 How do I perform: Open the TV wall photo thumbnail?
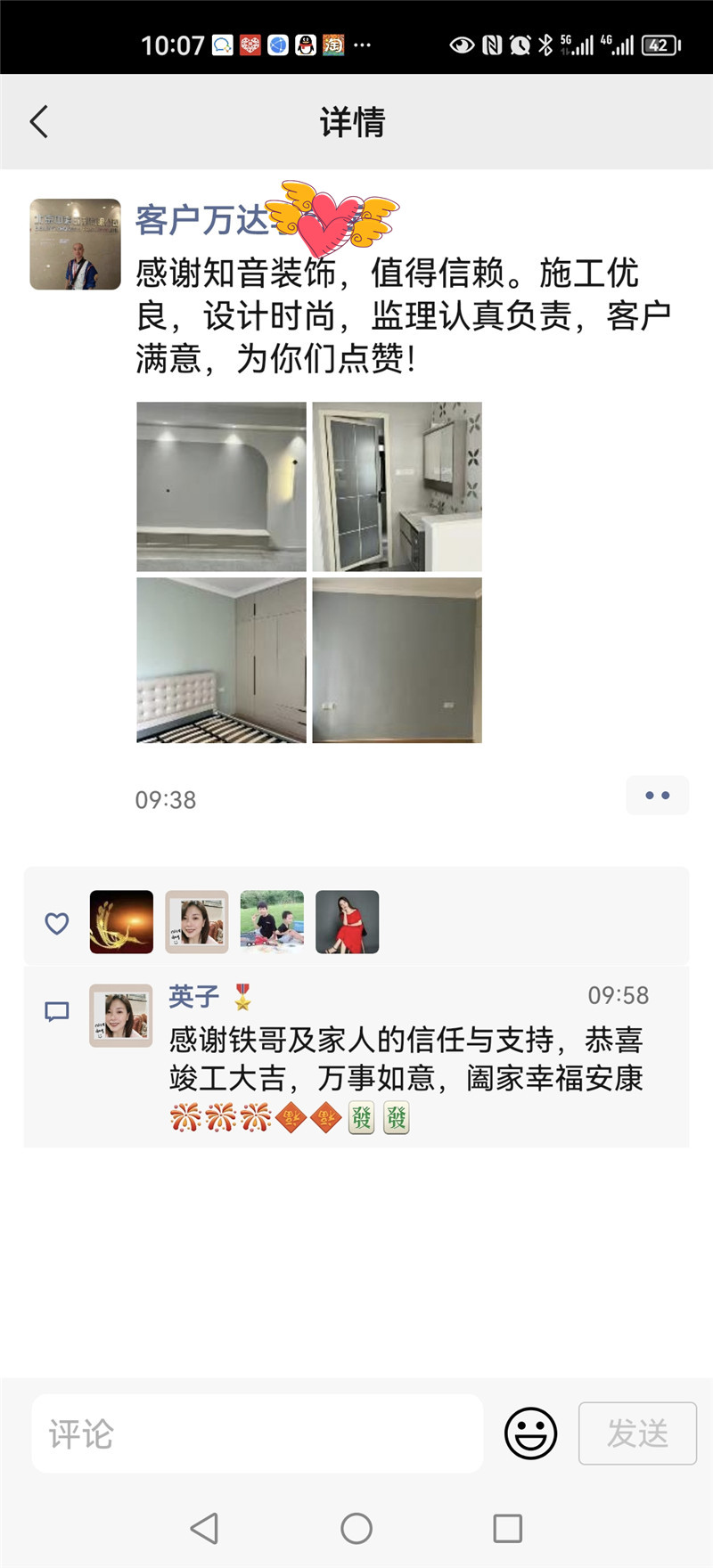pyautogui.click(x=221, y=486)
